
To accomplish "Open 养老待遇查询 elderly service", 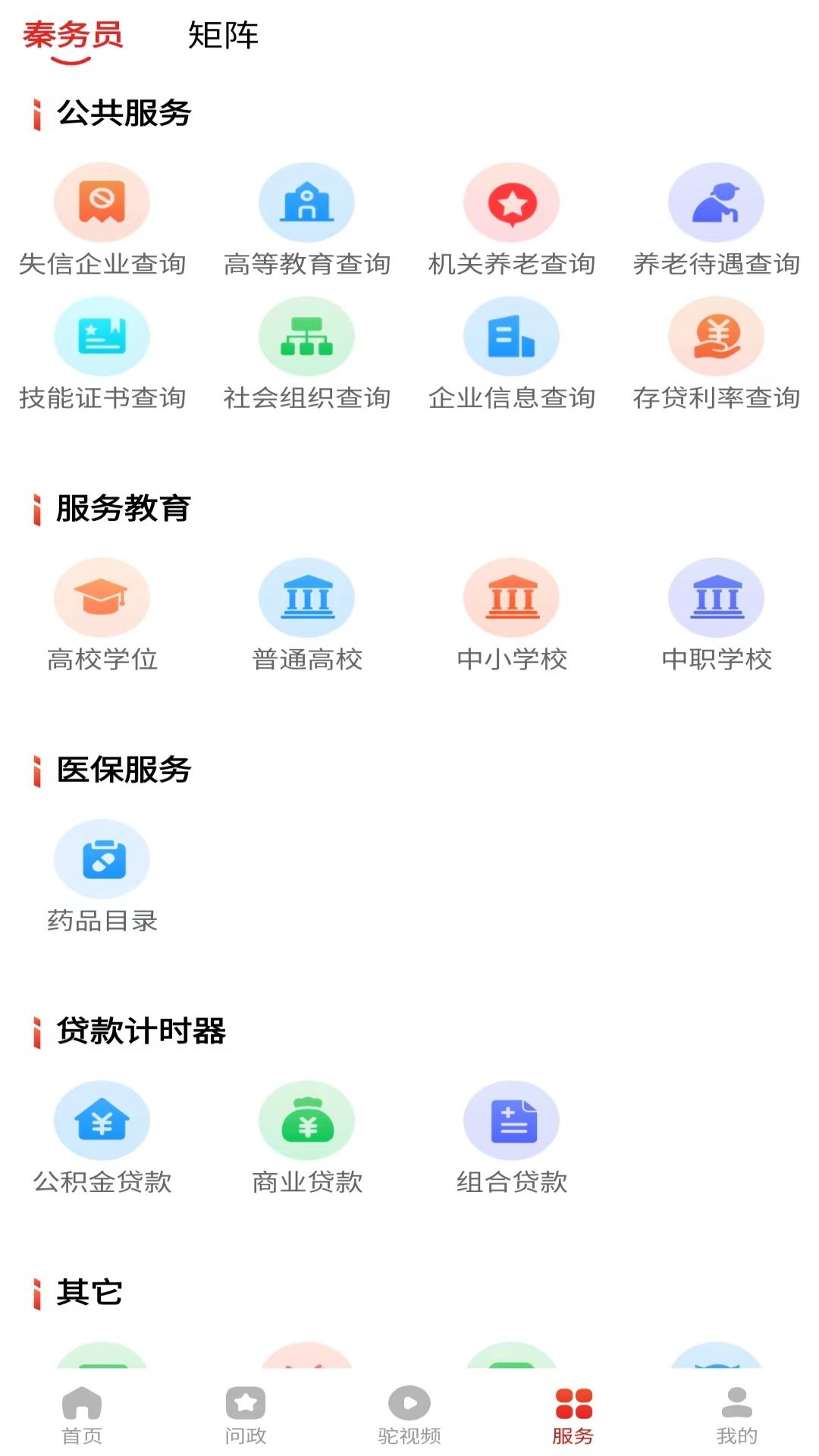I will [717, 202].
